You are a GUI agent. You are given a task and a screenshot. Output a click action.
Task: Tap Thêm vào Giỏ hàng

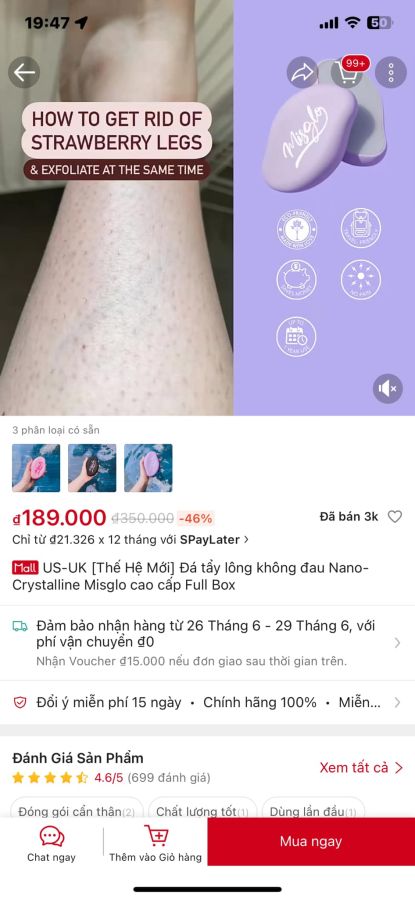(156, 843)
